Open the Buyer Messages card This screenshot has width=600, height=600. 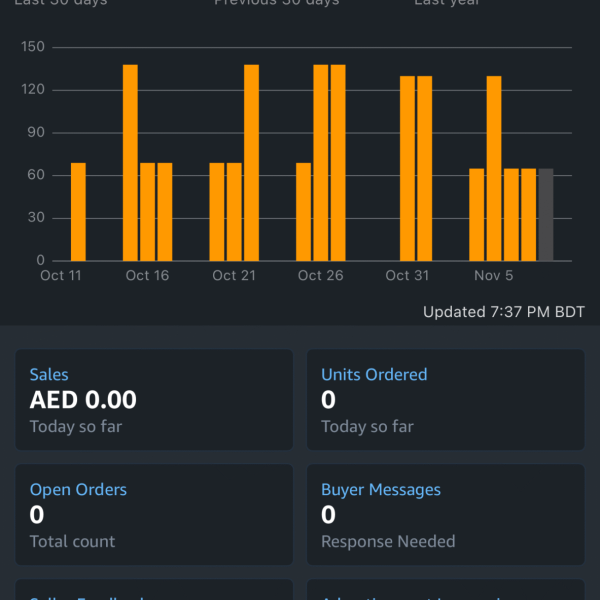(445, 515)
